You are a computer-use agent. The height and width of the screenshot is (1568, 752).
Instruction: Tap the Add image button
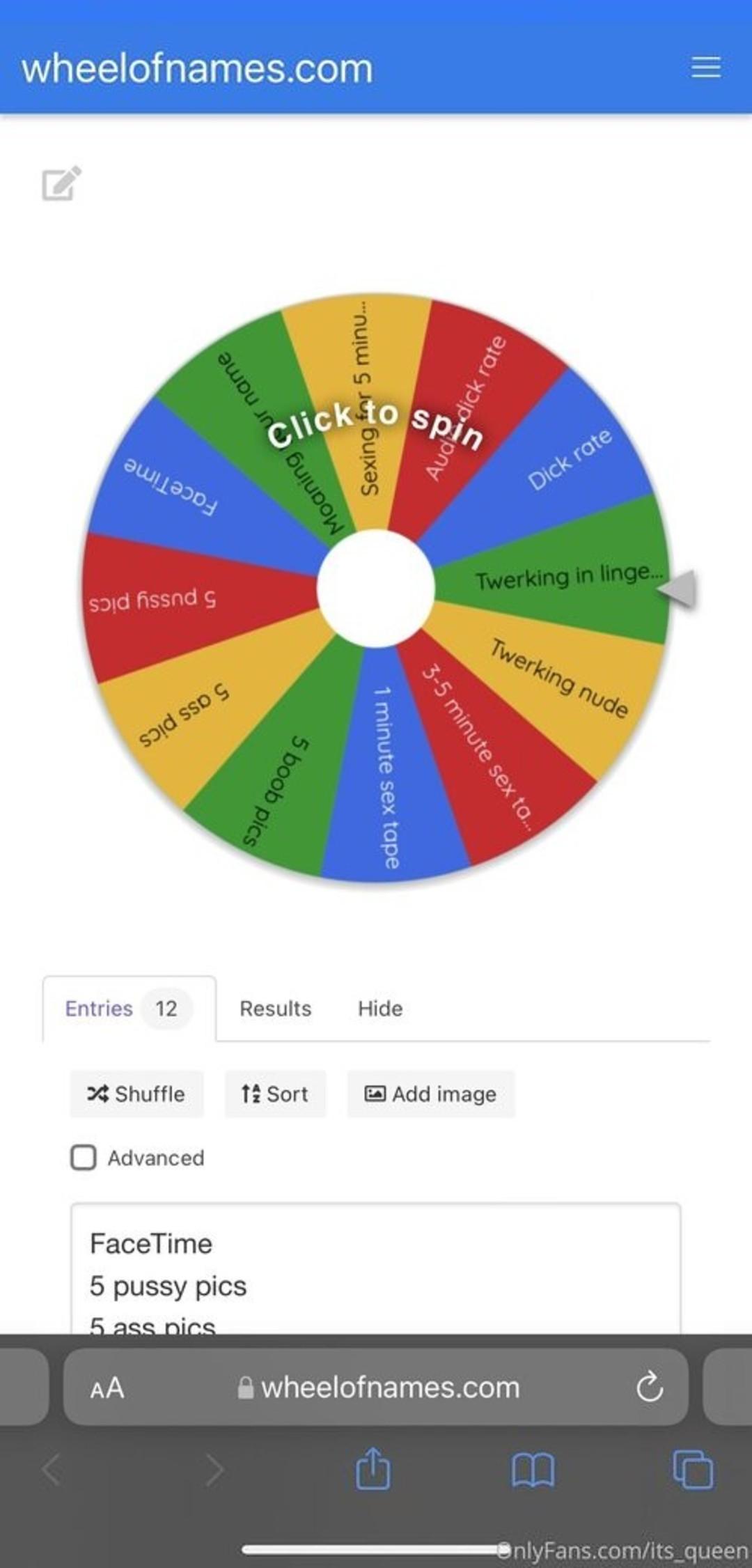coord(431,1094)
